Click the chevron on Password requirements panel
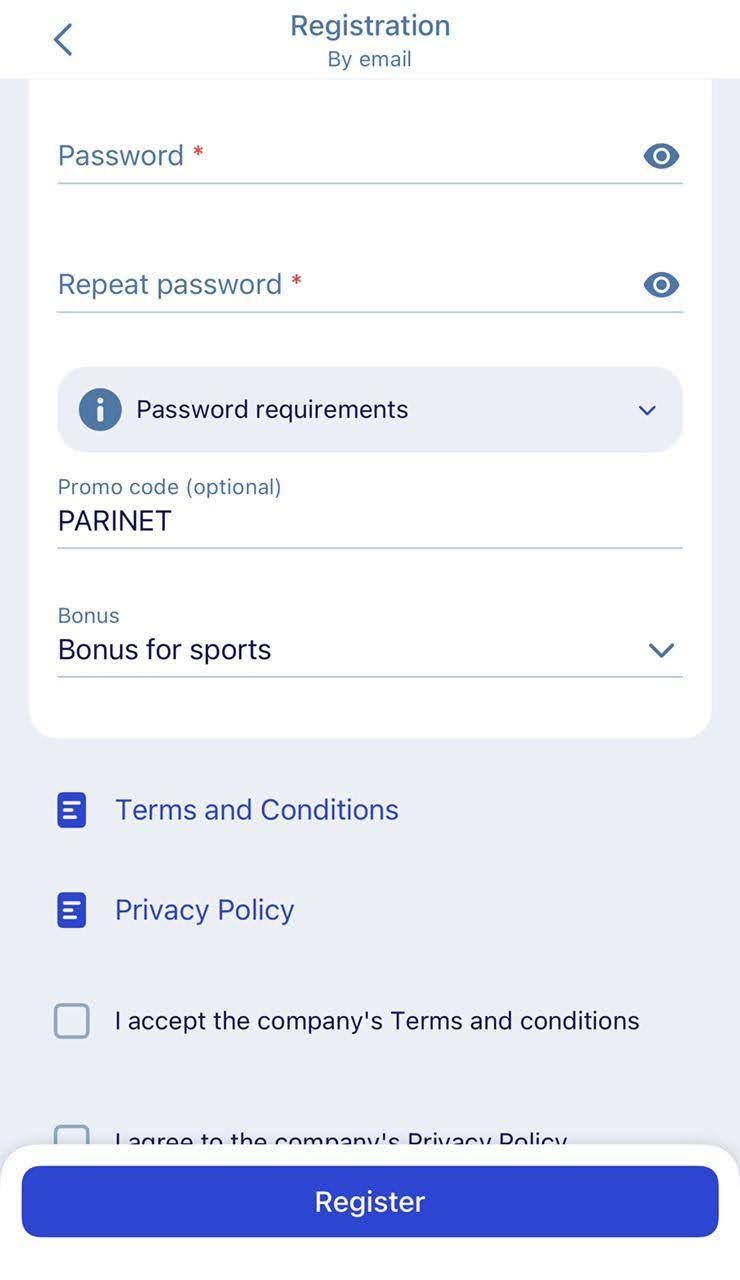 pos(646,409)
